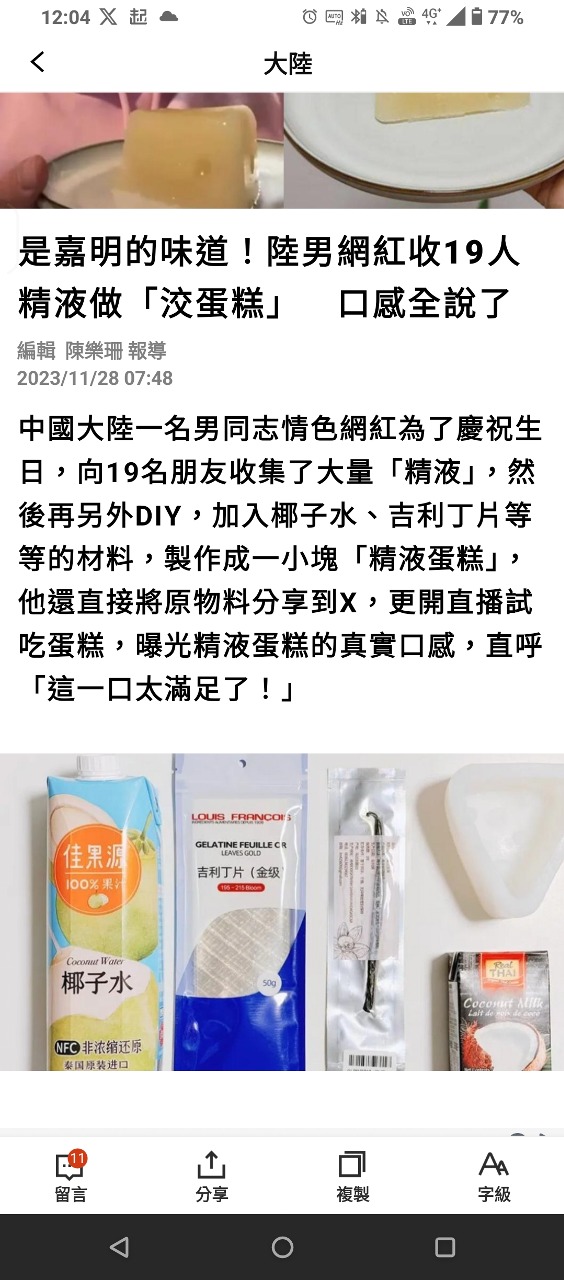Open the ingredients photo in the article
The height and width of the screenshot is (1280, 564).
click(x=282, y=912)
